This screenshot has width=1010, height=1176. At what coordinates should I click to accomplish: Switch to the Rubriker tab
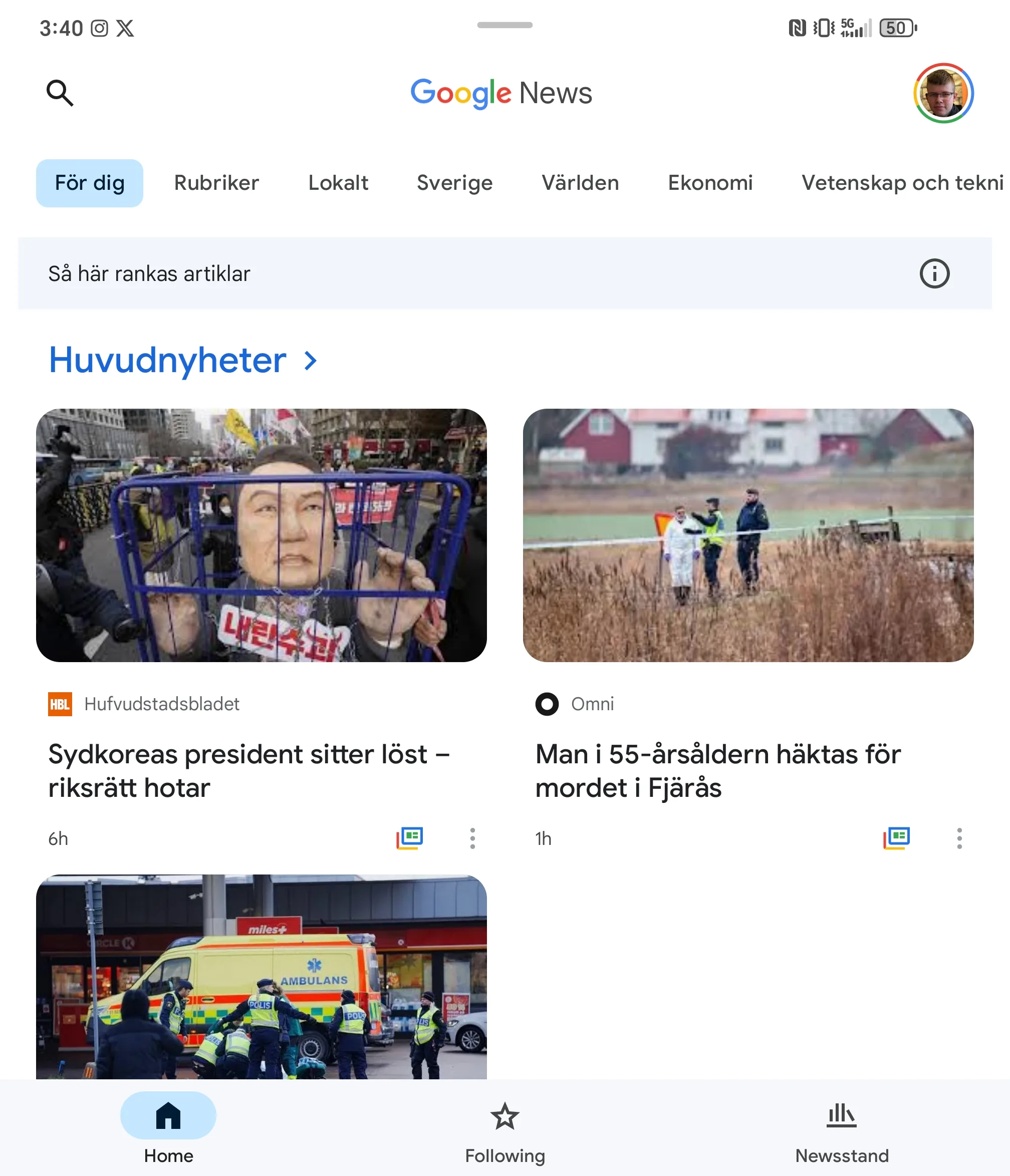pos(216,183)
